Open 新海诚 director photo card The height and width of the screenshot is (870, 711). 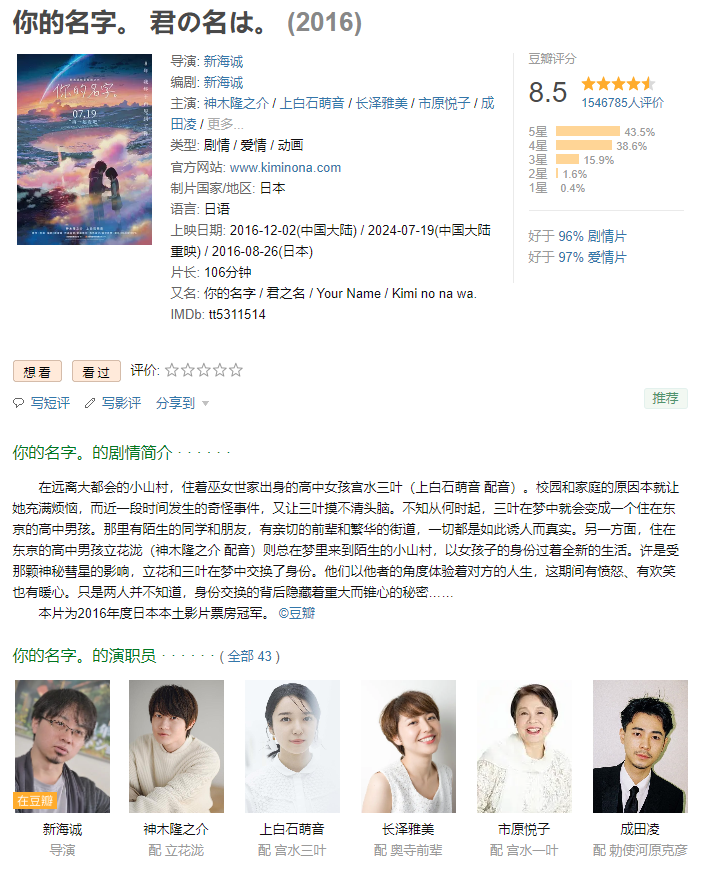pos(62,746)
